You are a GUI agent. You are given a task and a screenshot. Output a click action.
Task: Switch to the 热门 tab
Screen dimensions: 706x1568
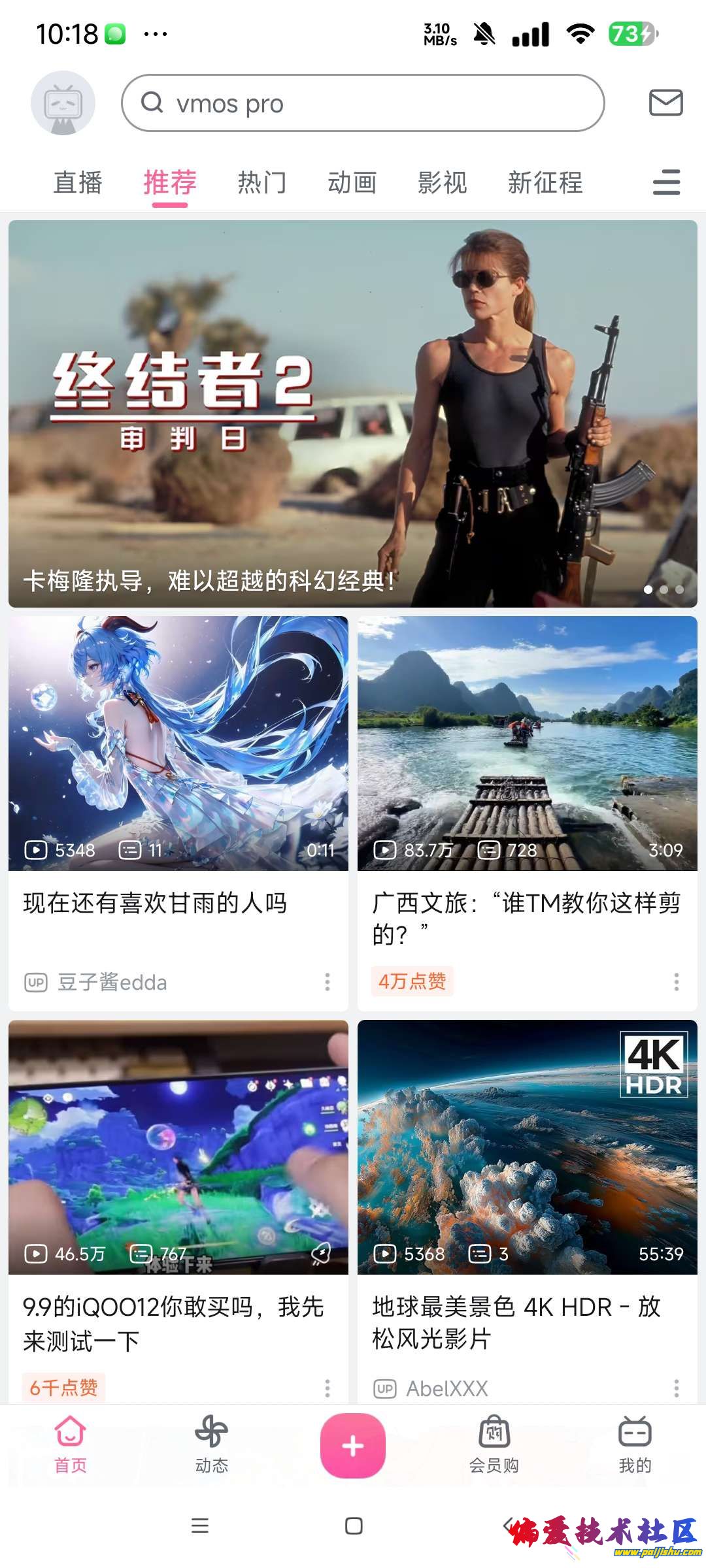[262, 182]
